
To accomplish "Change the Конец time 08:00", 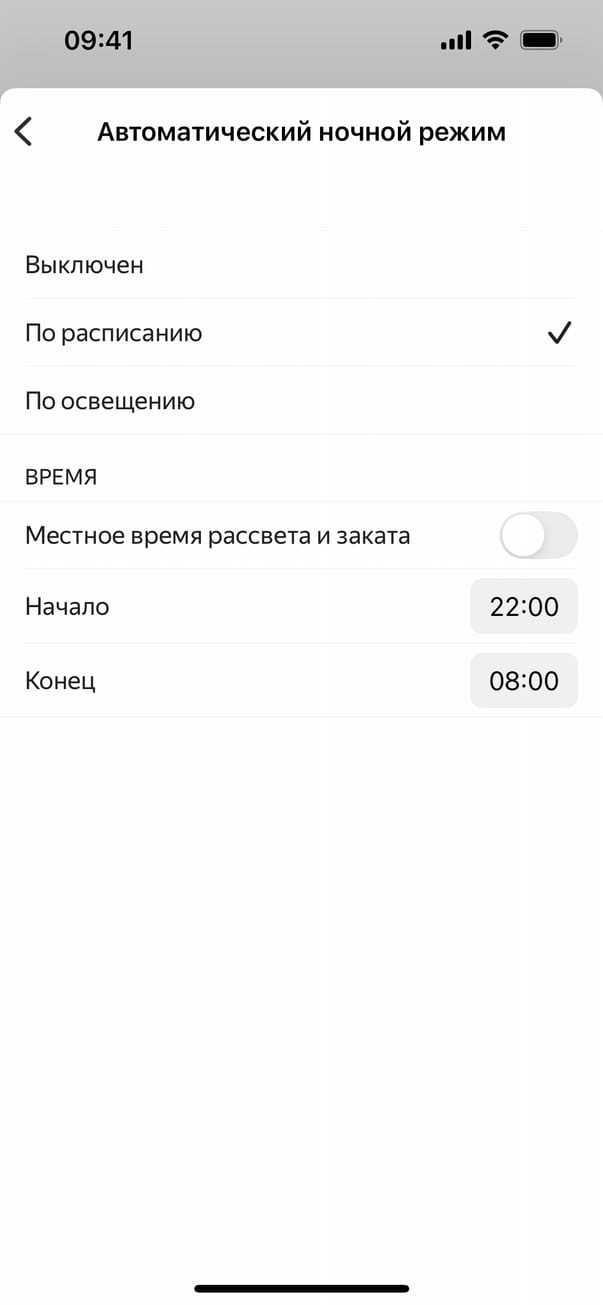I will [523, 681].
